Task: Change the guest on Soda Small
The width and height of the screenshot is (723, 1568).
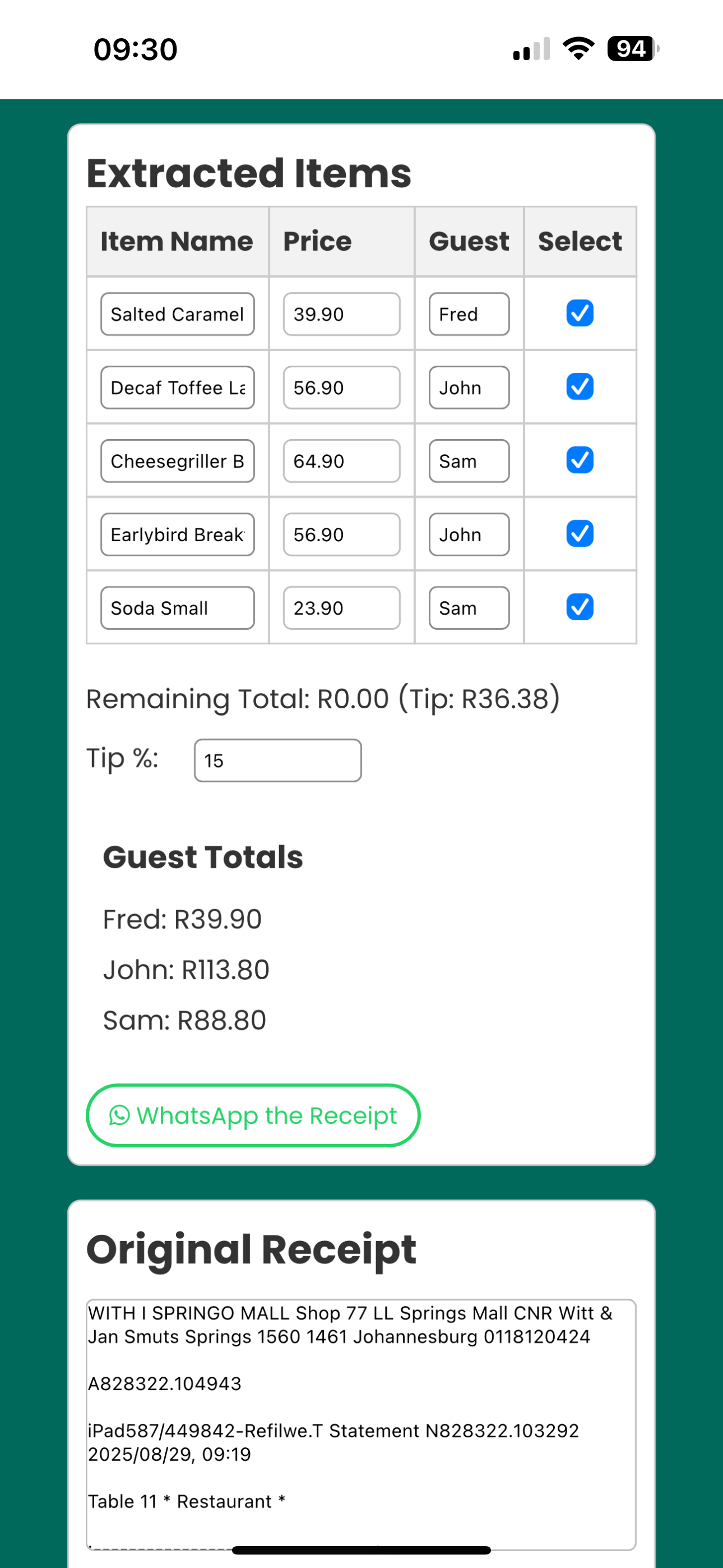Action: (x=469, y=608)
